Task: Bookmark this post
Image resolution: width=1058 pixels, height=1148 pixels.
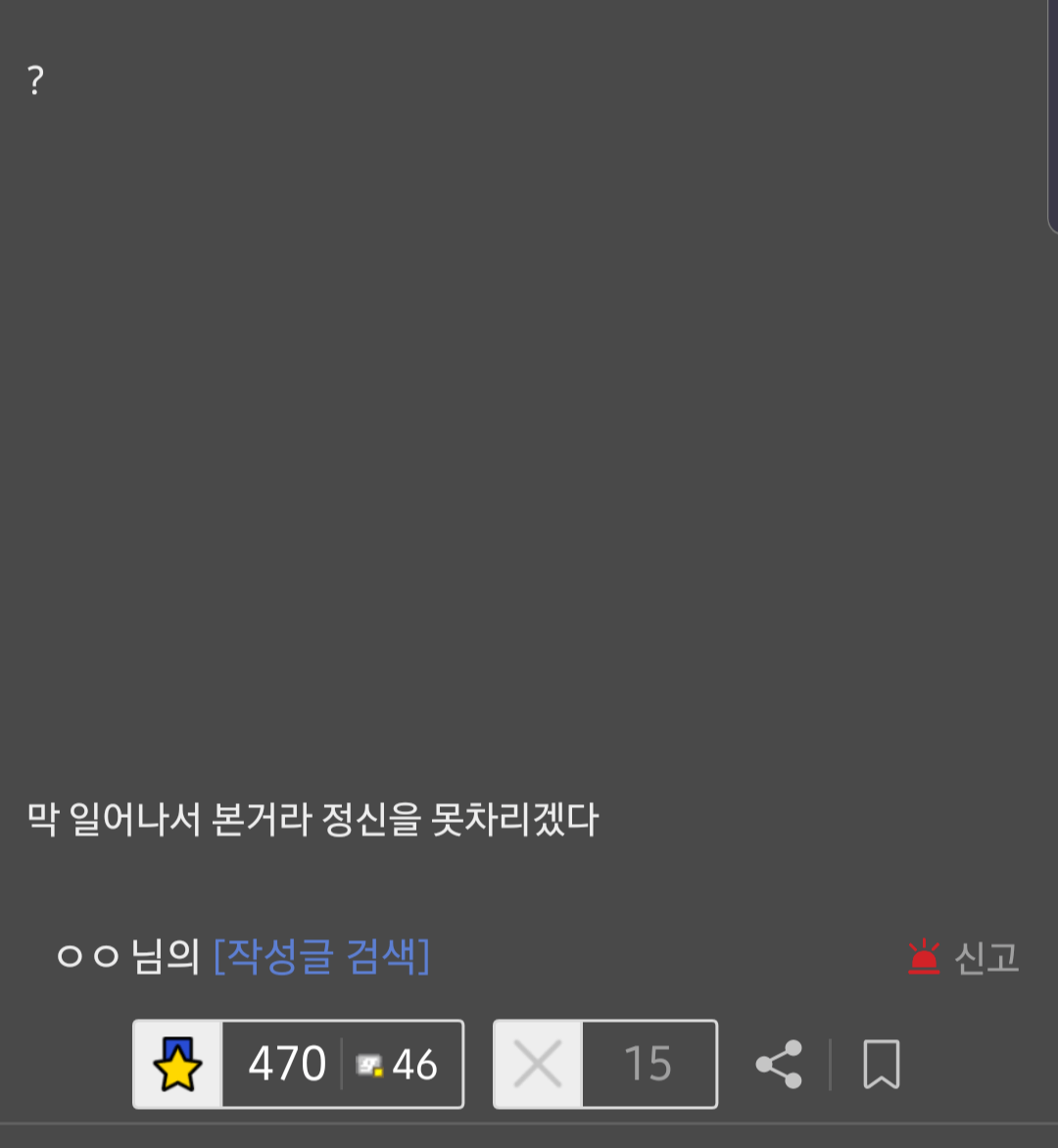Action: coord(881,1064)
